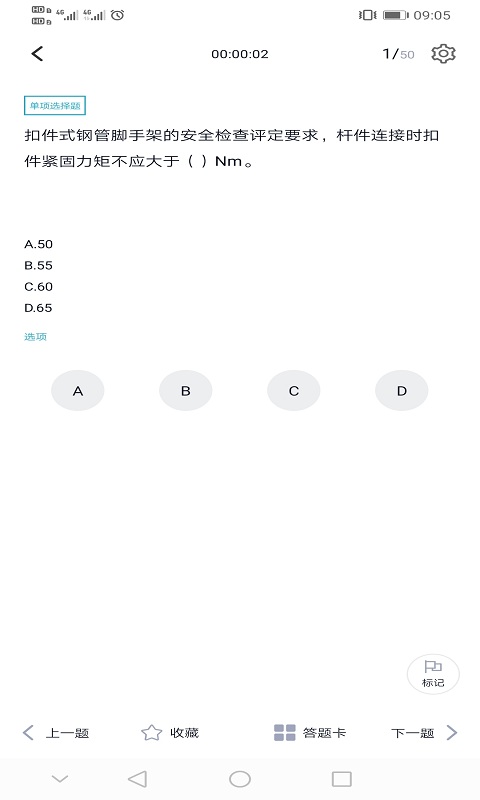Mark this question with the 标记 flag
480x800 pixels.
pyautogui.click(x=433, y=674)
